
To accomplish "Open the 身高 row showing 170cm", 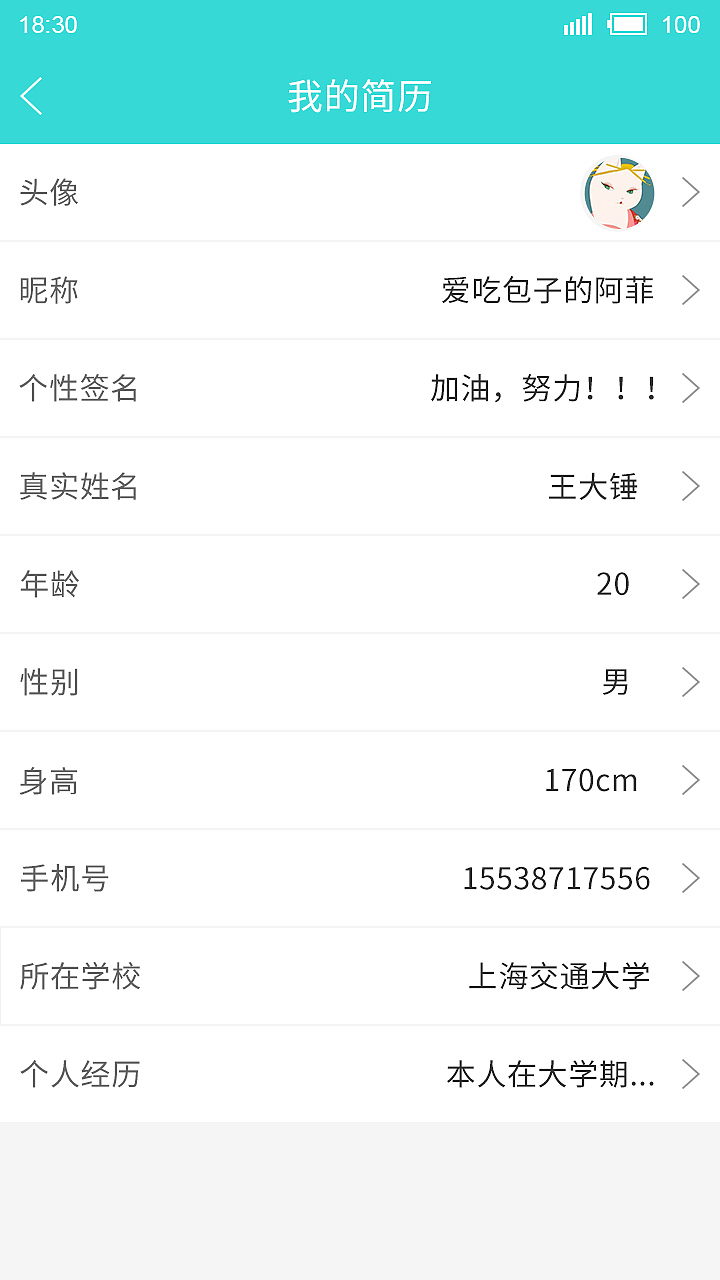I will point(360,780).
